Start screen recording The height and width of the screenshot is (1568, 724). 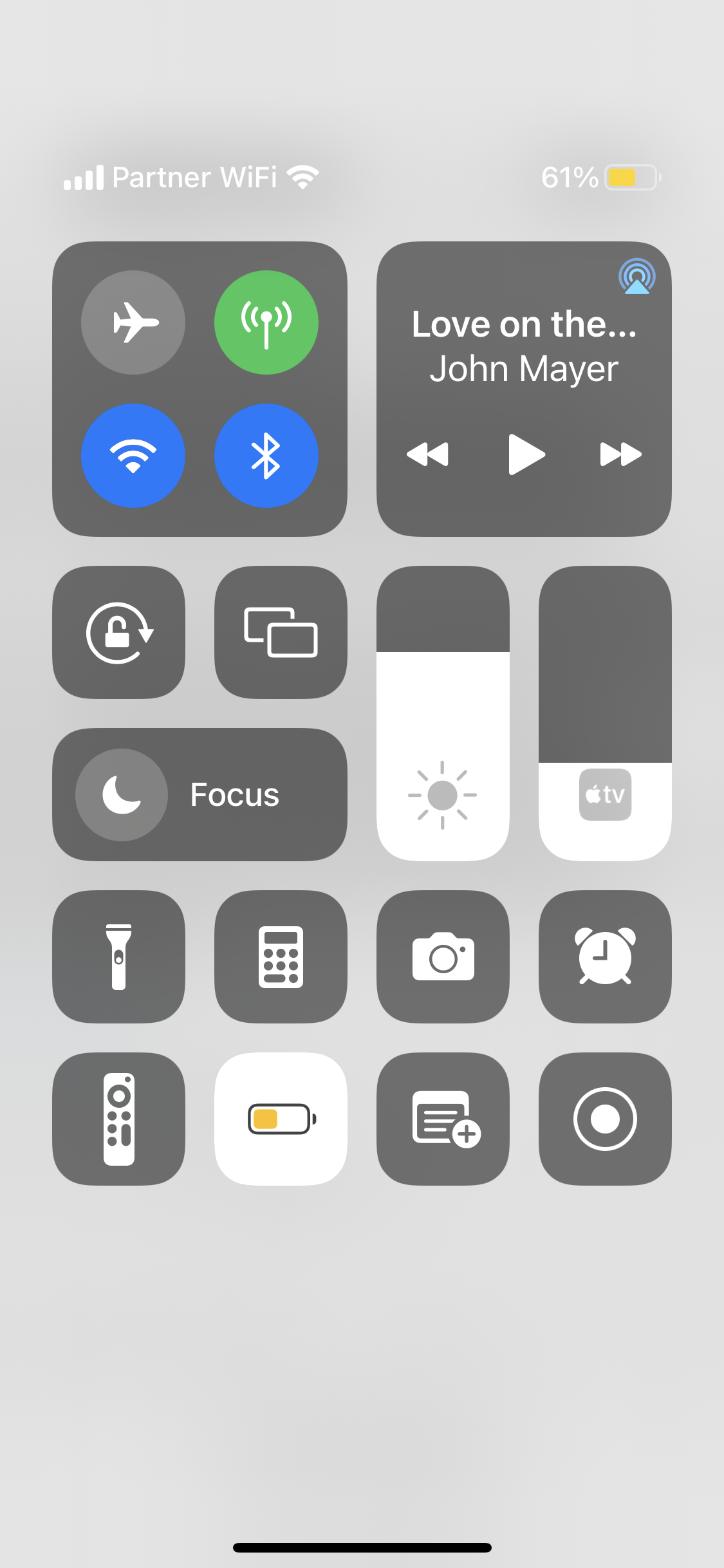click(x=605, y=1119)
